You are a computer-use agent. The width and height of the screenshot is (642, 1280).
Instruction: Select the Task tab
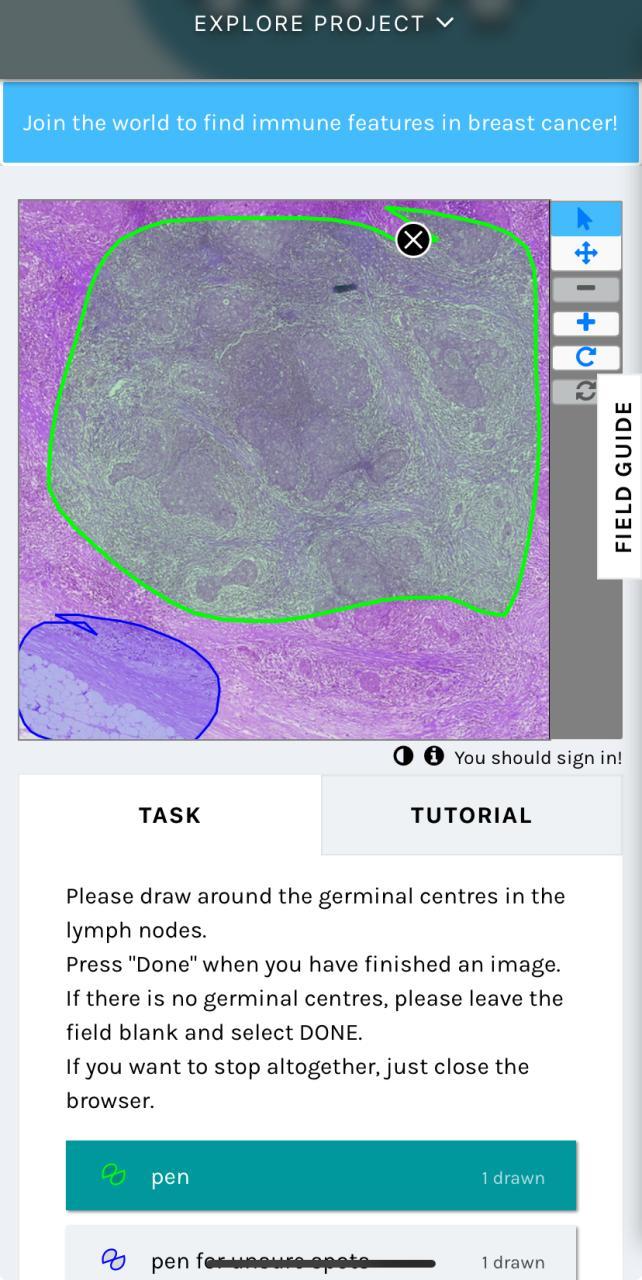(170, 815)
